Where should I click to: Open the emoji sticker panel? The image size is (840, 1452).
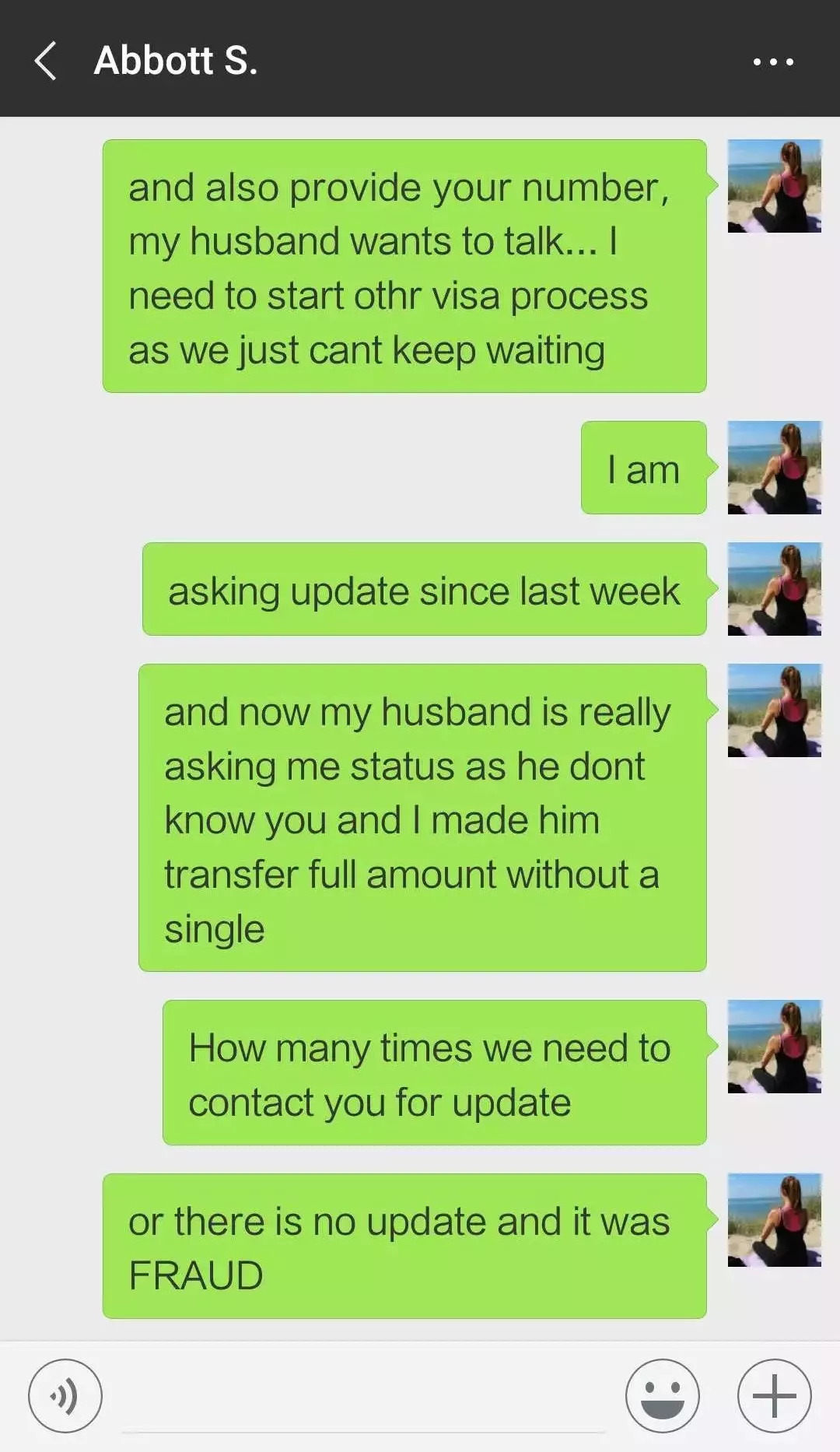point(662,1396)
